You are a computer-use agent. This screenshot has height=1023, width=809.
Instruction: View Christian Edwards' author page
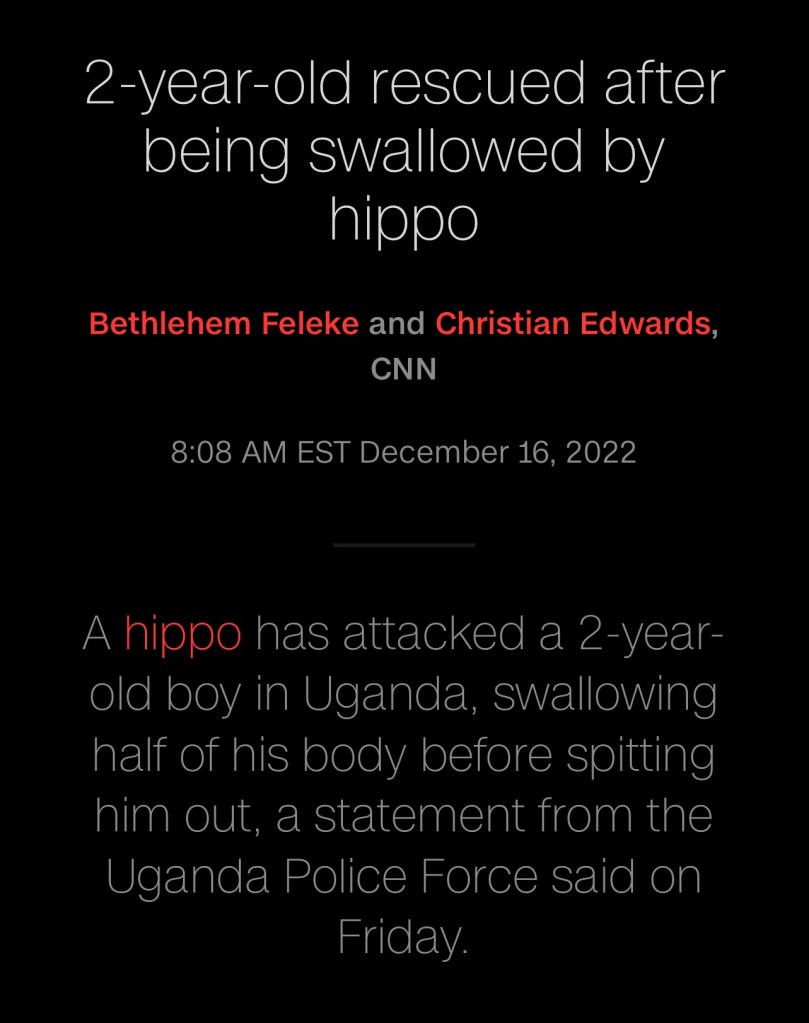[x=572, y=325]
